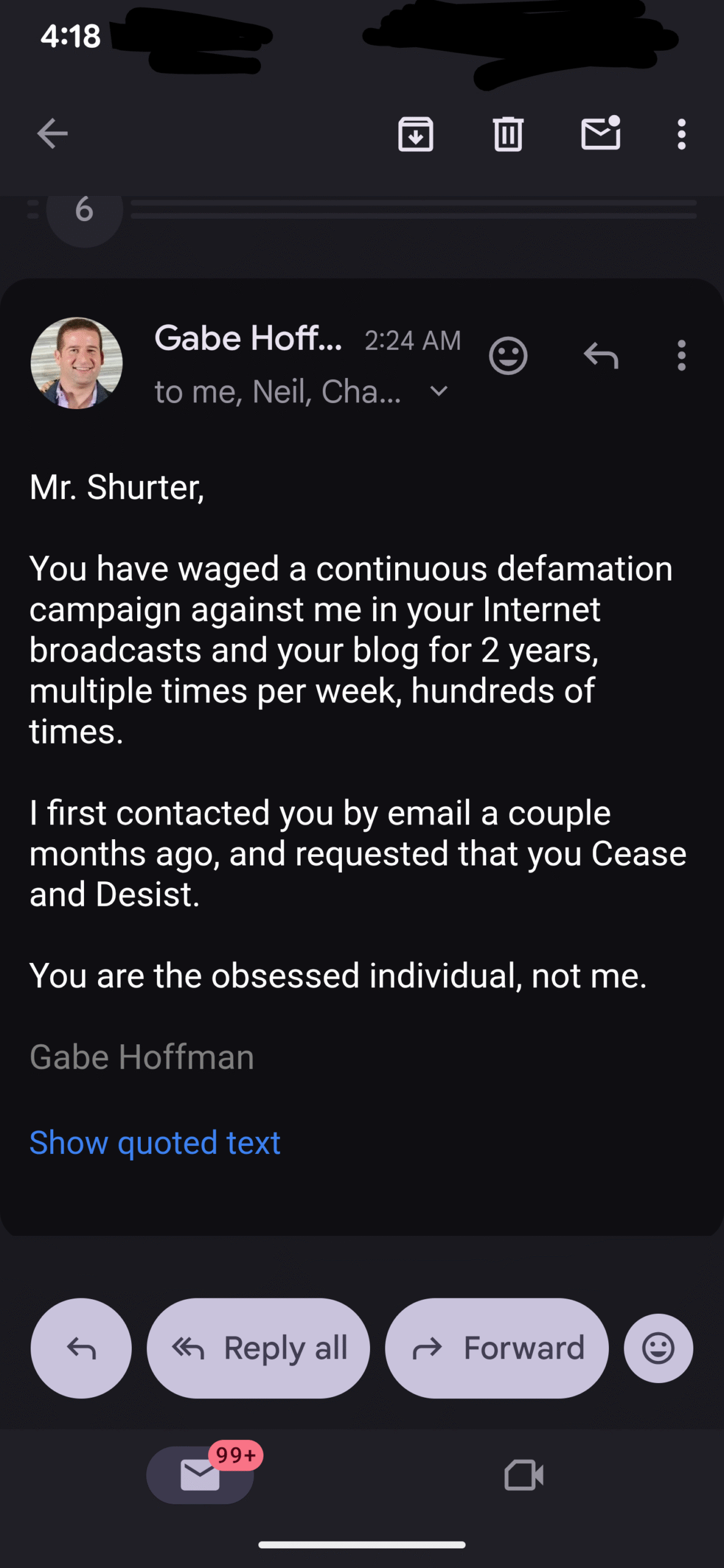Open Gabe Hoffman's sender profile photo
Screen dimensions: 724x1568
coord(77,363)
